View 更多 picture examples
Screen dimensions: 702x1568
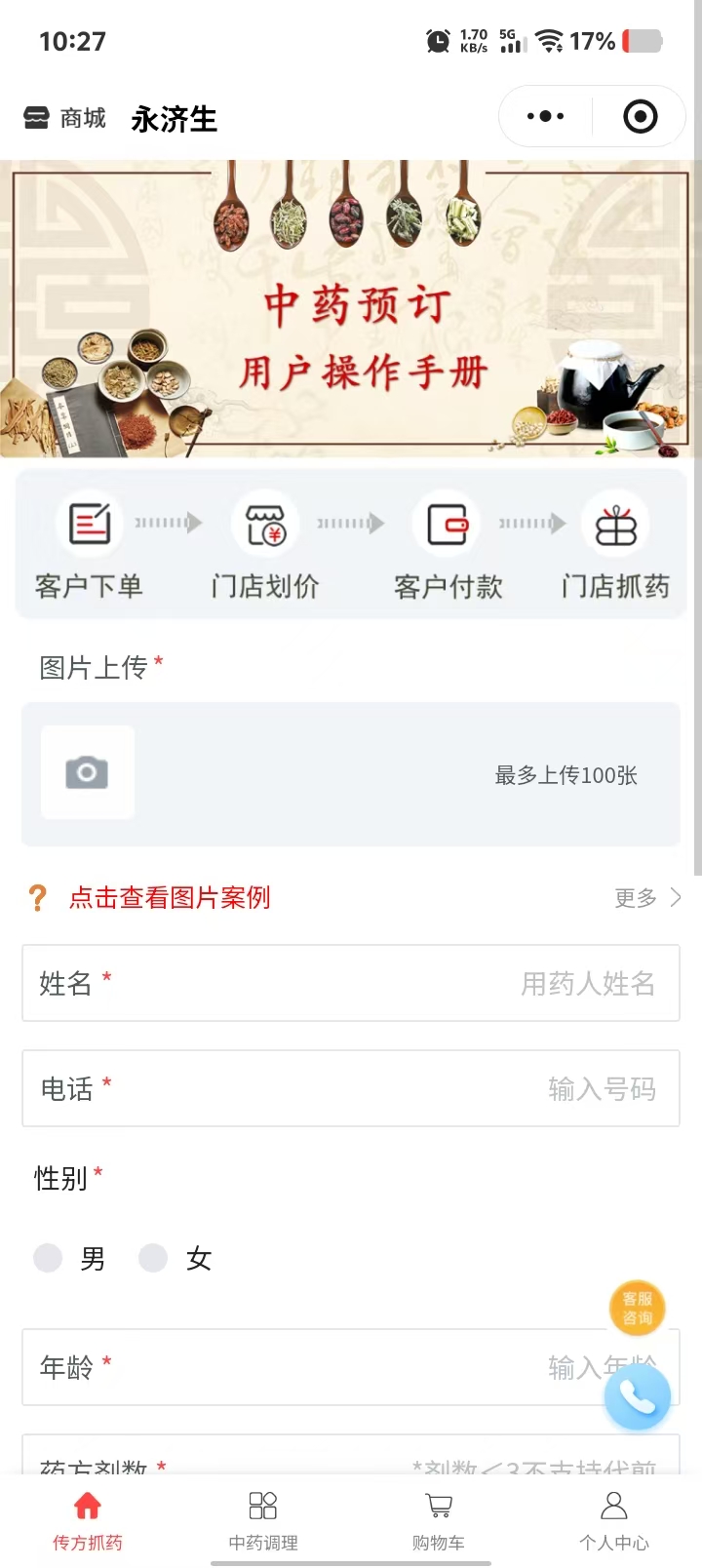pos(646,898)
